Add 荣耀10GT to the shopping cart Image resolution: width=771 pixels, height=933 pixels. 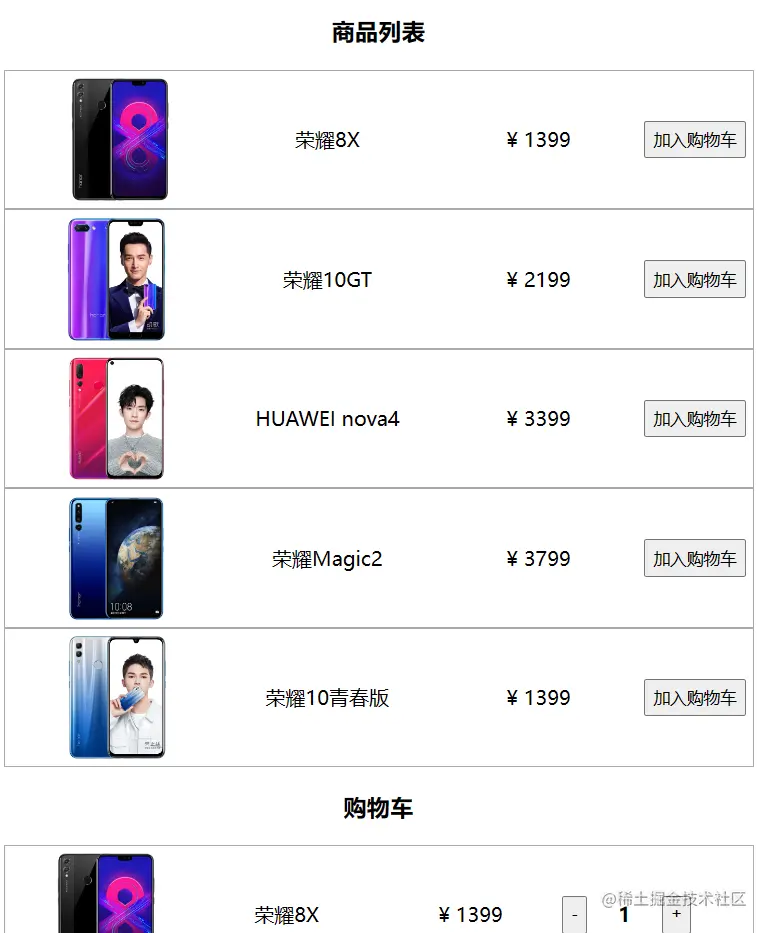pos(694,280)
